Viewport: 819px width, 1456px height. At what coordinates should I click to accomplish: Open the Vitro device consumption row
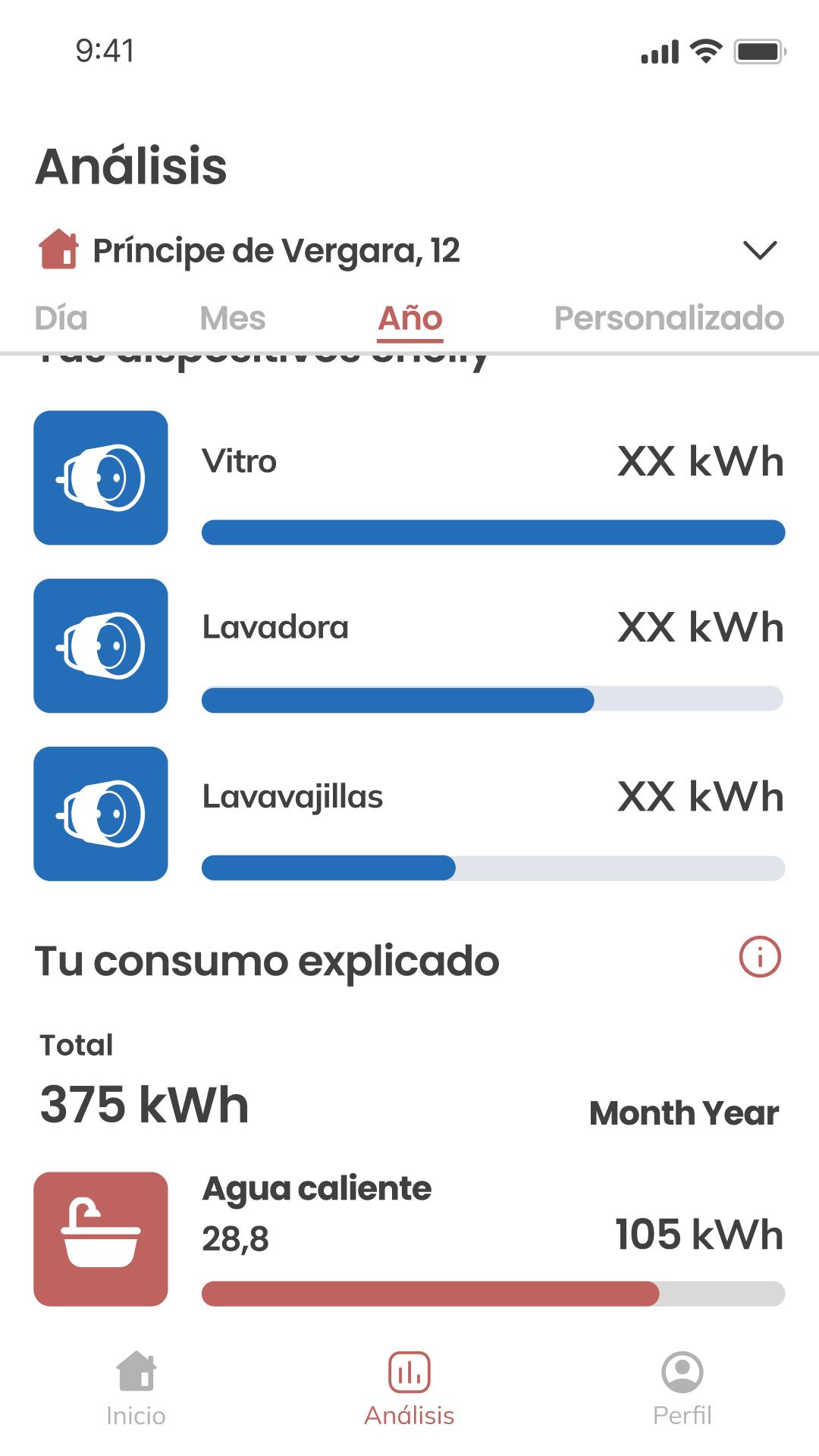click(409, 478)
